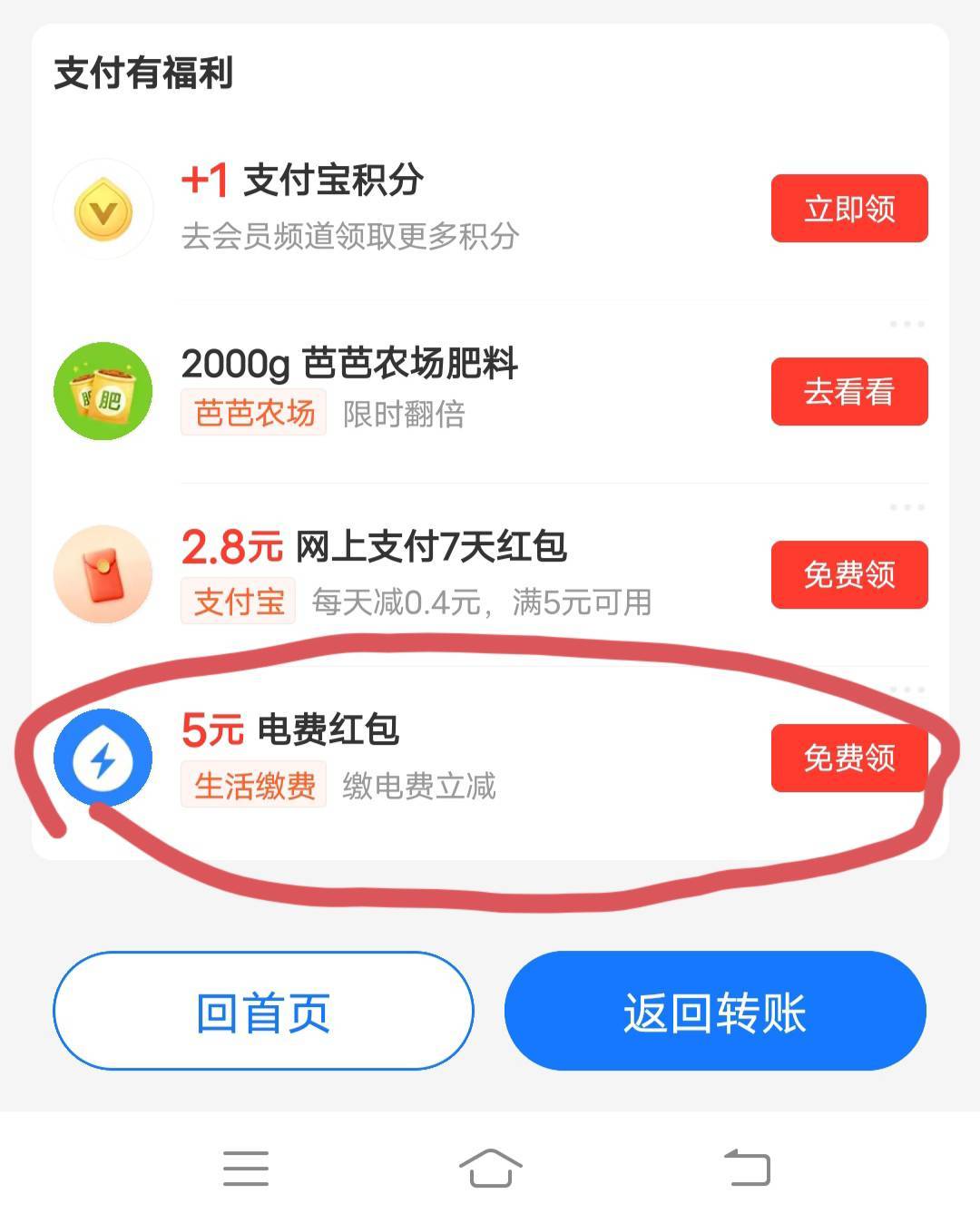Viewport: 980px width, 1223px height.
Task: Claim the 2.8元 网上支付7天红包 with 免费领
Action: click(x=848, y=574)
